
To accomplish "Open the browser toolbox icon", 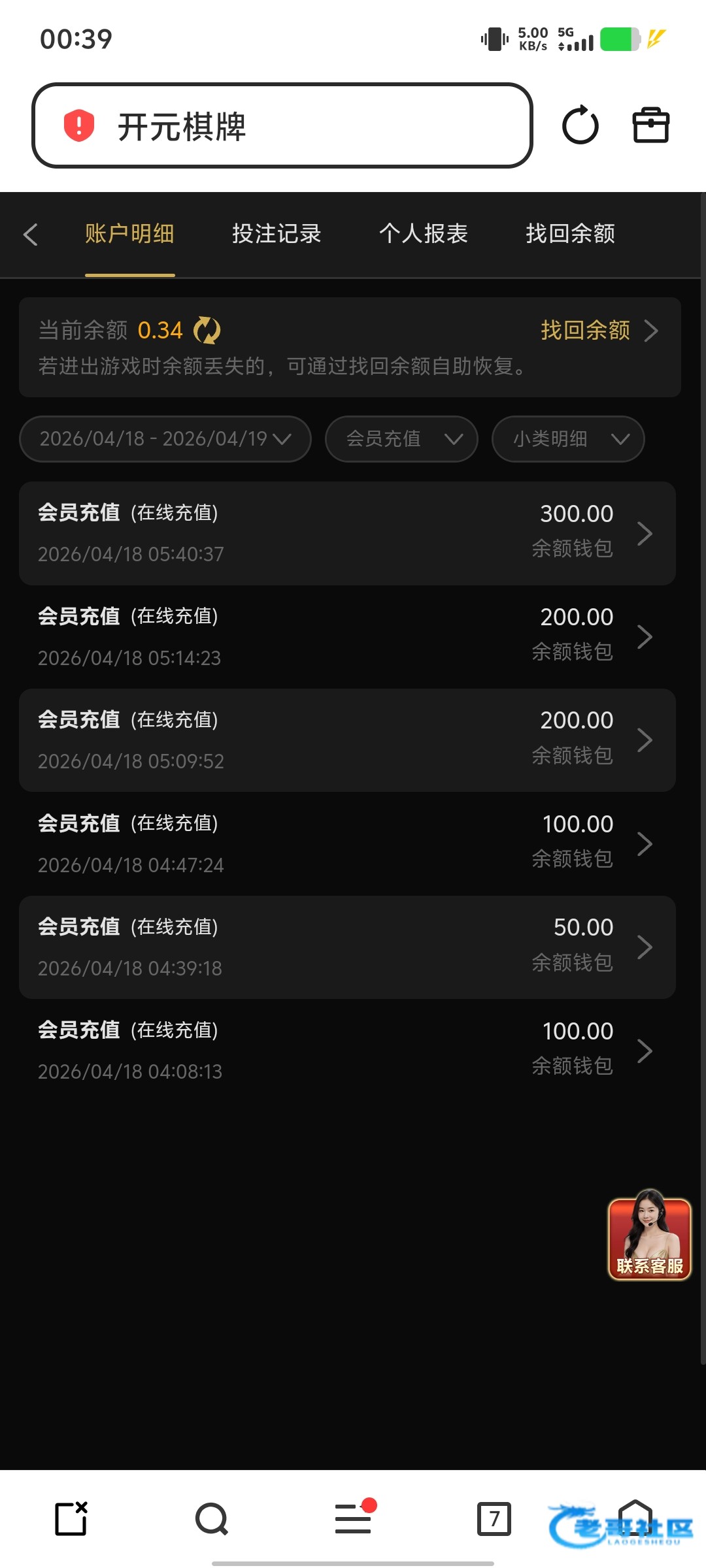I will click(x=650, y=125).
